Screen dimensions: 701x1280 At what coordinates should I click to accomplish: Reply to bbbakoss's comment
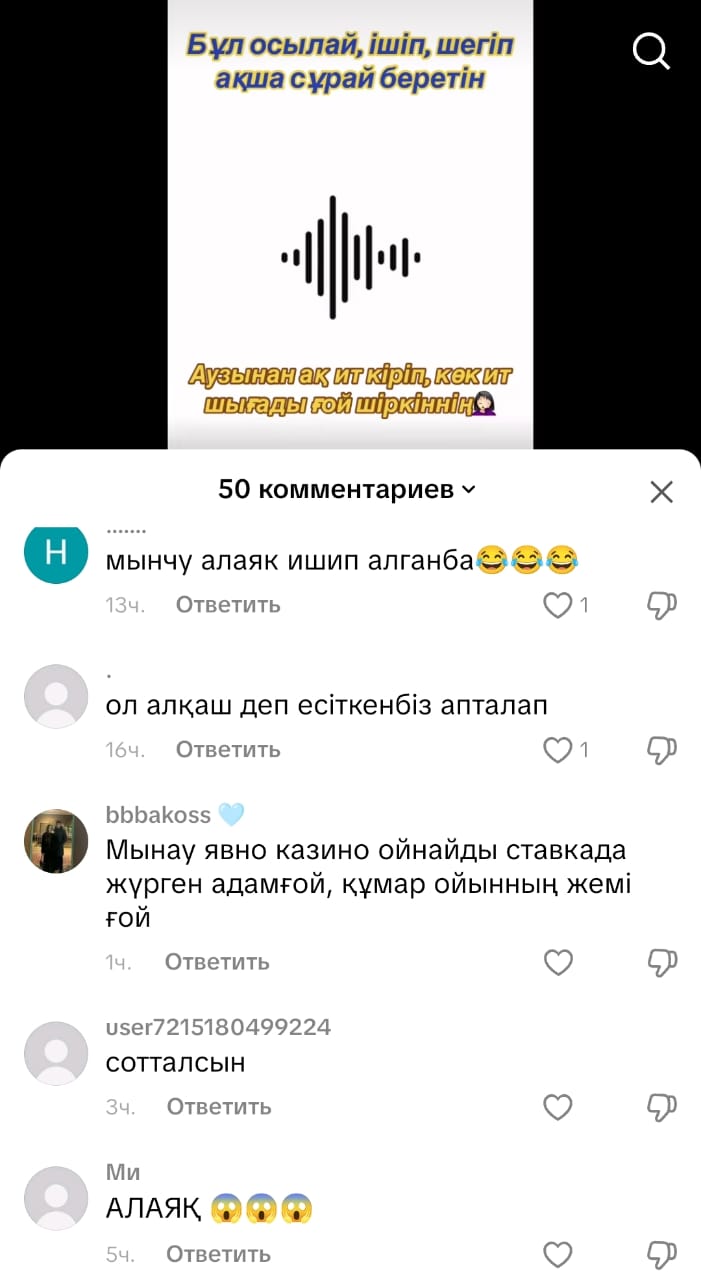[x=217, y=962]
